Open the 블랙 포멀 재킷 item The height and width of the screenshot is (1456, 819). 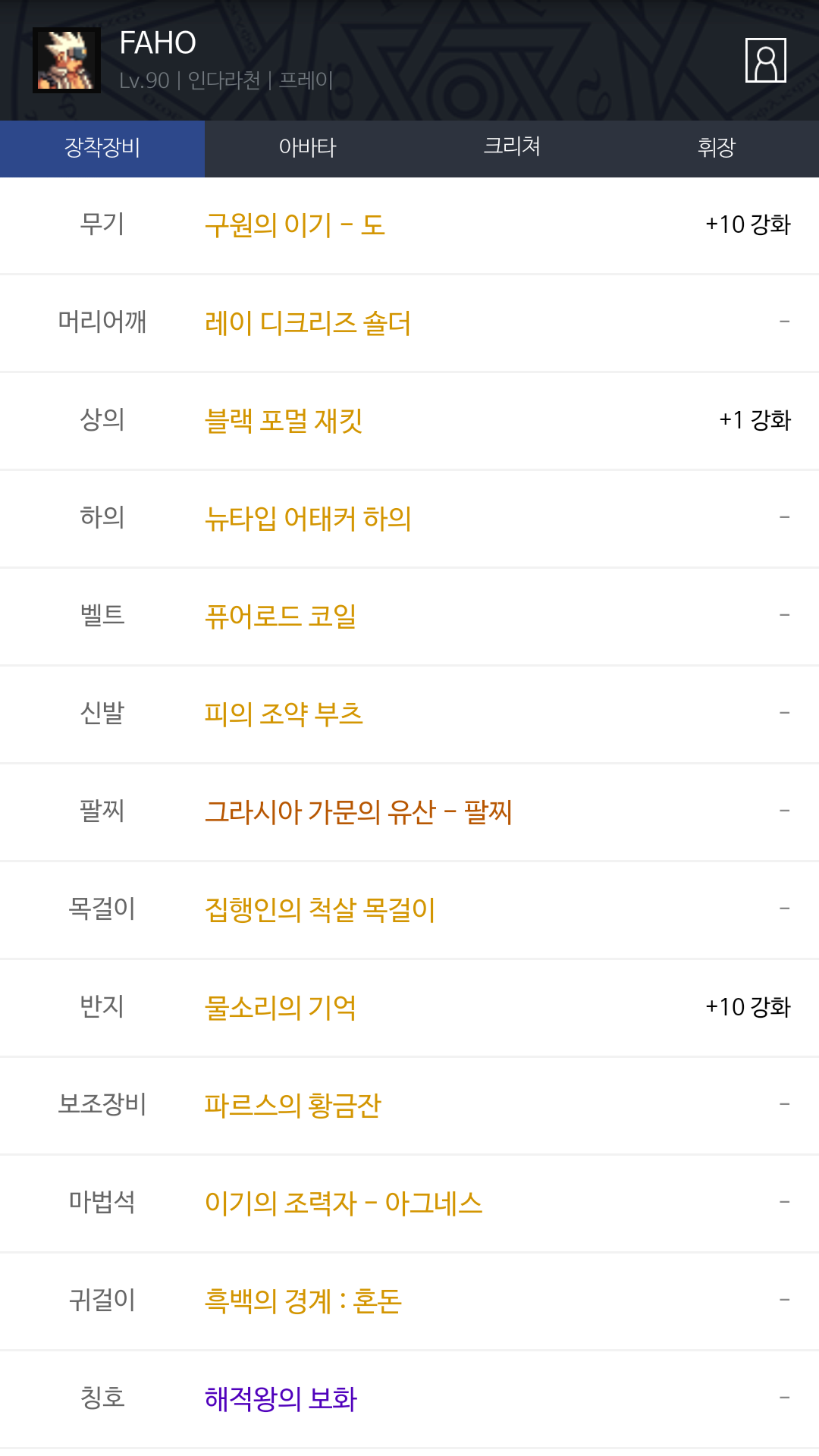(x=284, y=421)
